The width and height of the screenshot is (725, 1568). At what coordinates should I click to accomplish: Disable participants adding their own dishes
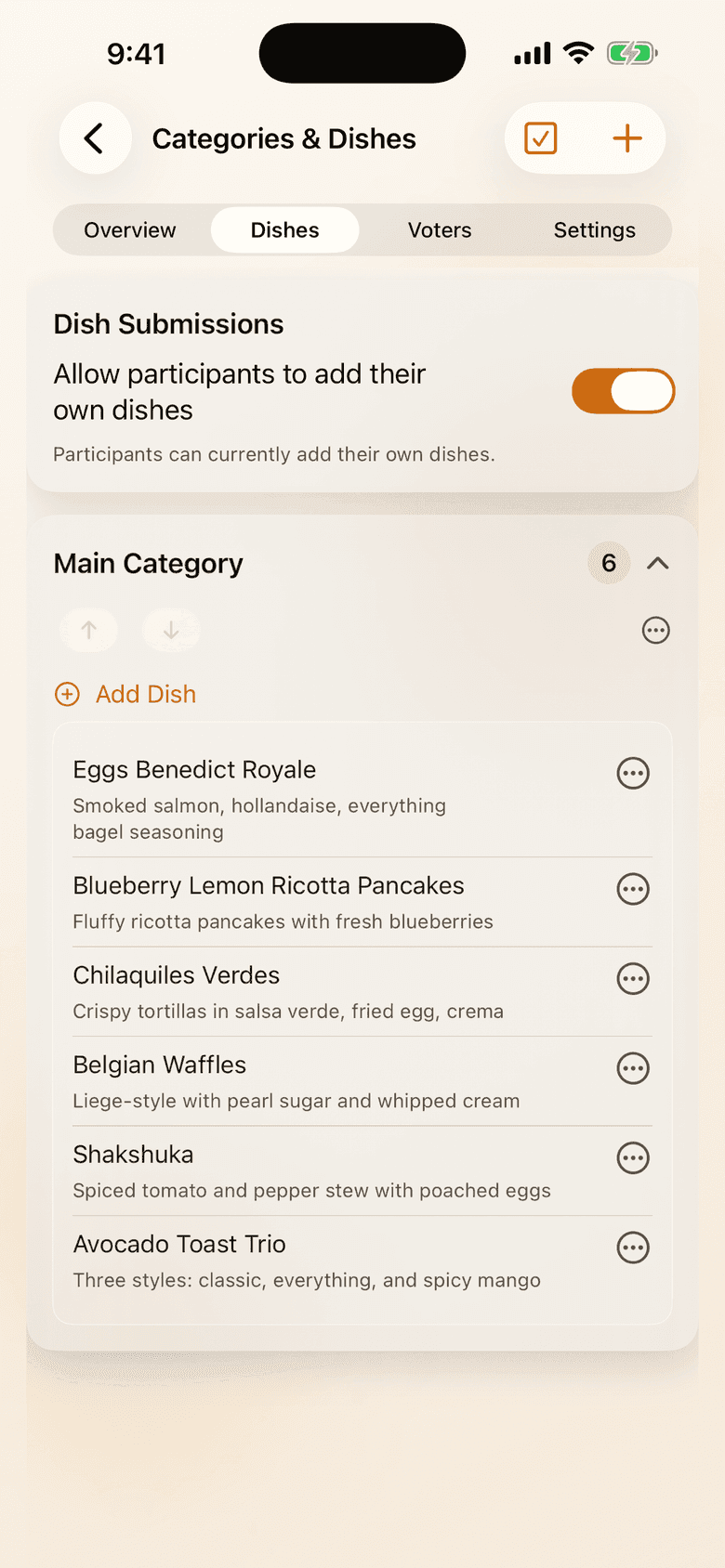tap(623, 391)
